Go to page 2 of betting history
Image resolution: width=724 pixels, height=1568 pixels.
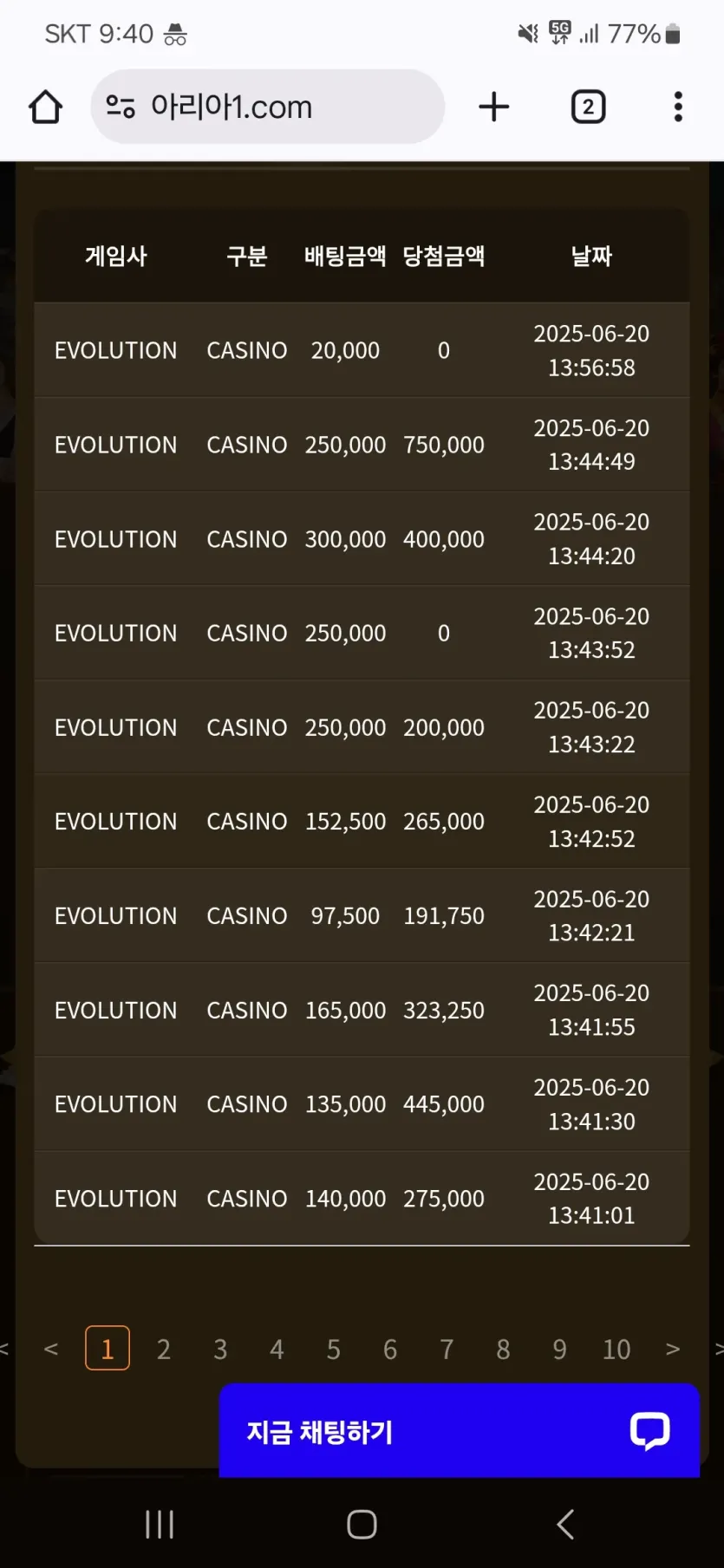[x=164, y=1349]
